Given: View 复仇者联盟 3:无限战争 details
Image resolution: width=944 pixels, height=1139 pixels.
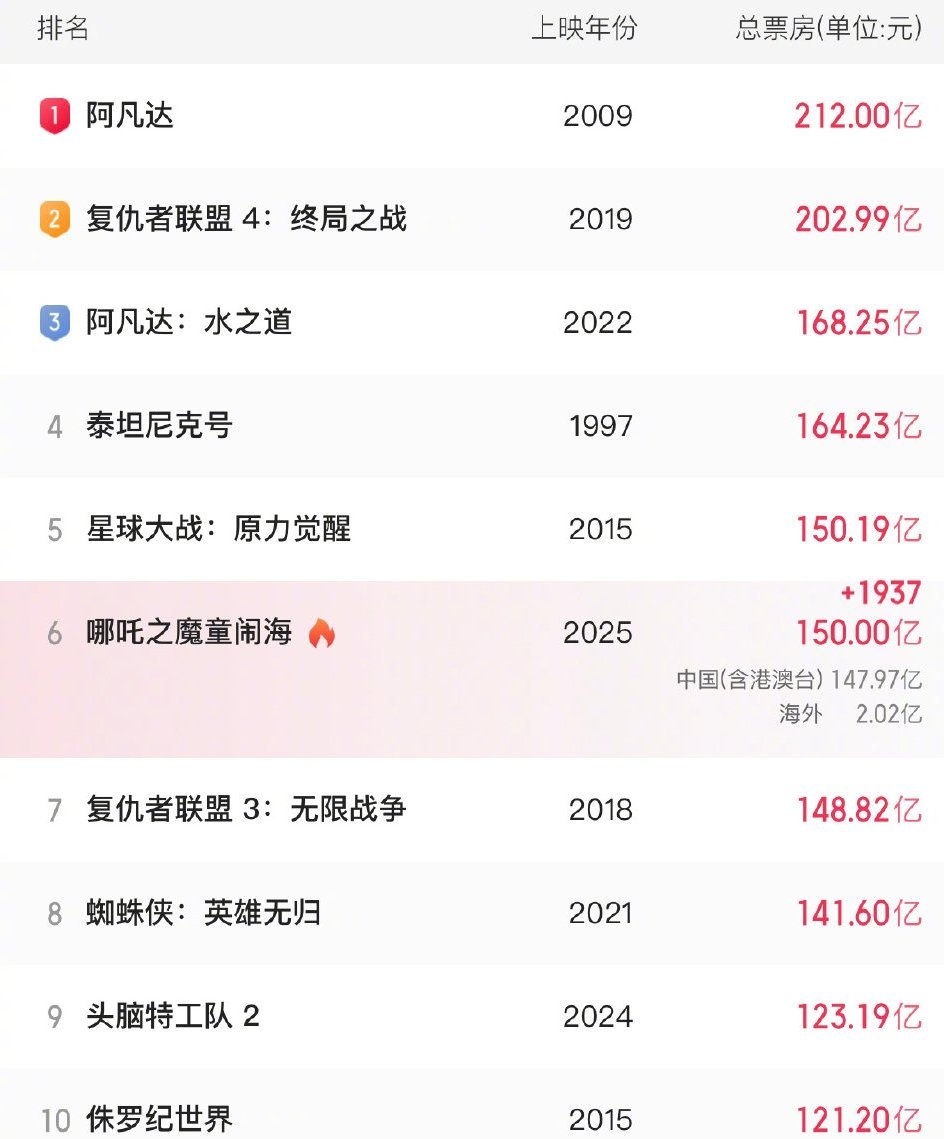Looking at the screenshot, I should pyautogui.click(x=246, y=809).
